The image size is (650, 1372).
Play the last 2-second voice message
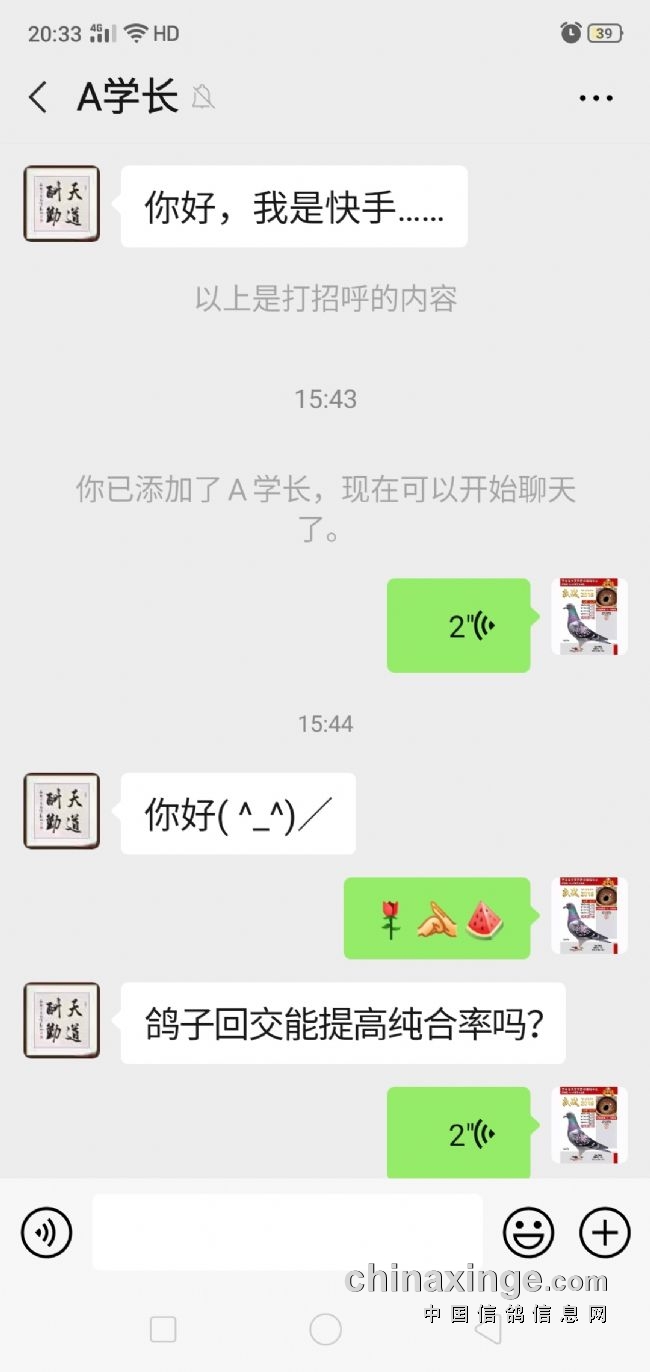(459, 1133)
